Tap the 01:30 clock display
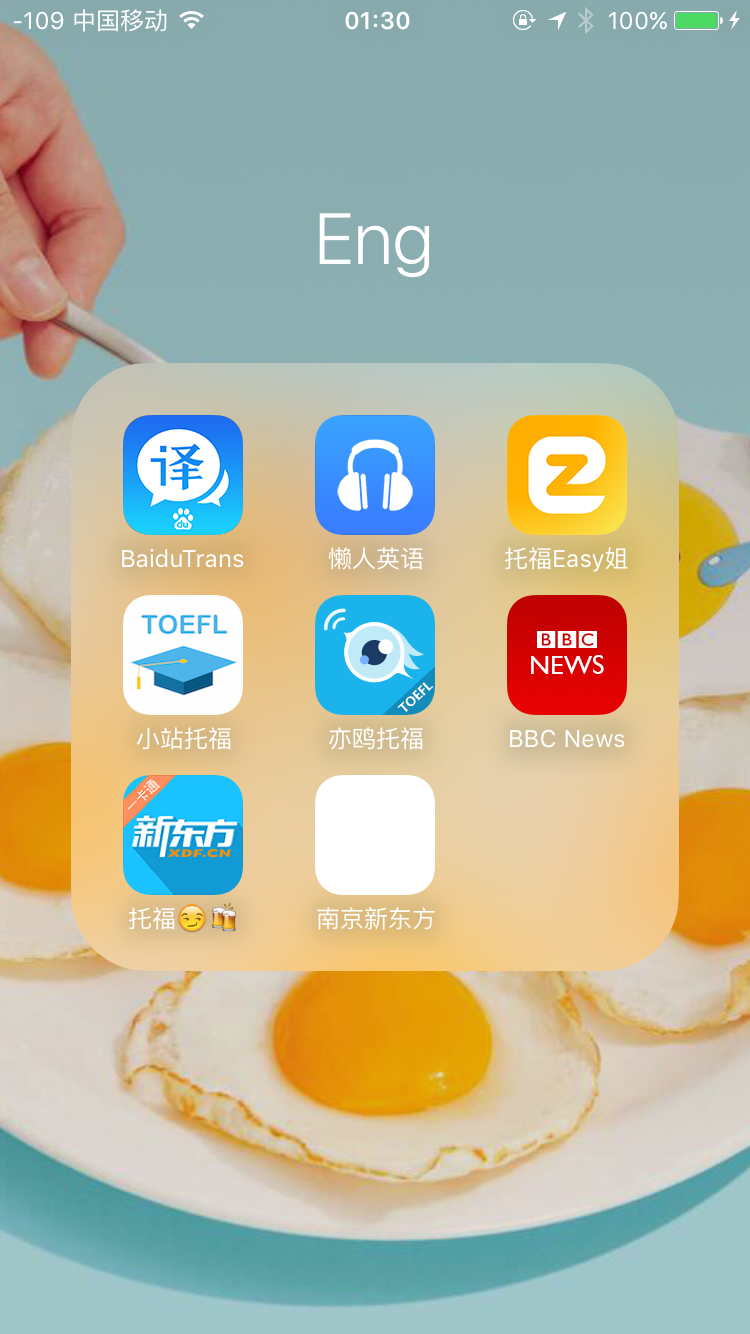This screenshot has height=1334, width=750. 378,20
